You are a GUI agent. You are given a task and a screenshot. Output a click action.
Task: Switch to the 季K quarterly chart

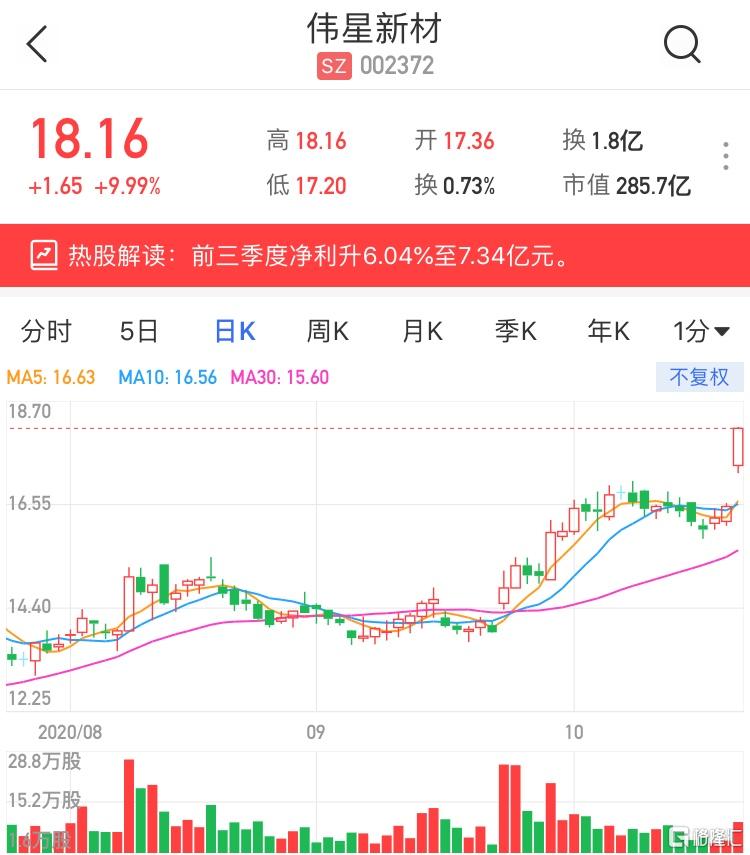pyautogui.click(x=515, y=331)
